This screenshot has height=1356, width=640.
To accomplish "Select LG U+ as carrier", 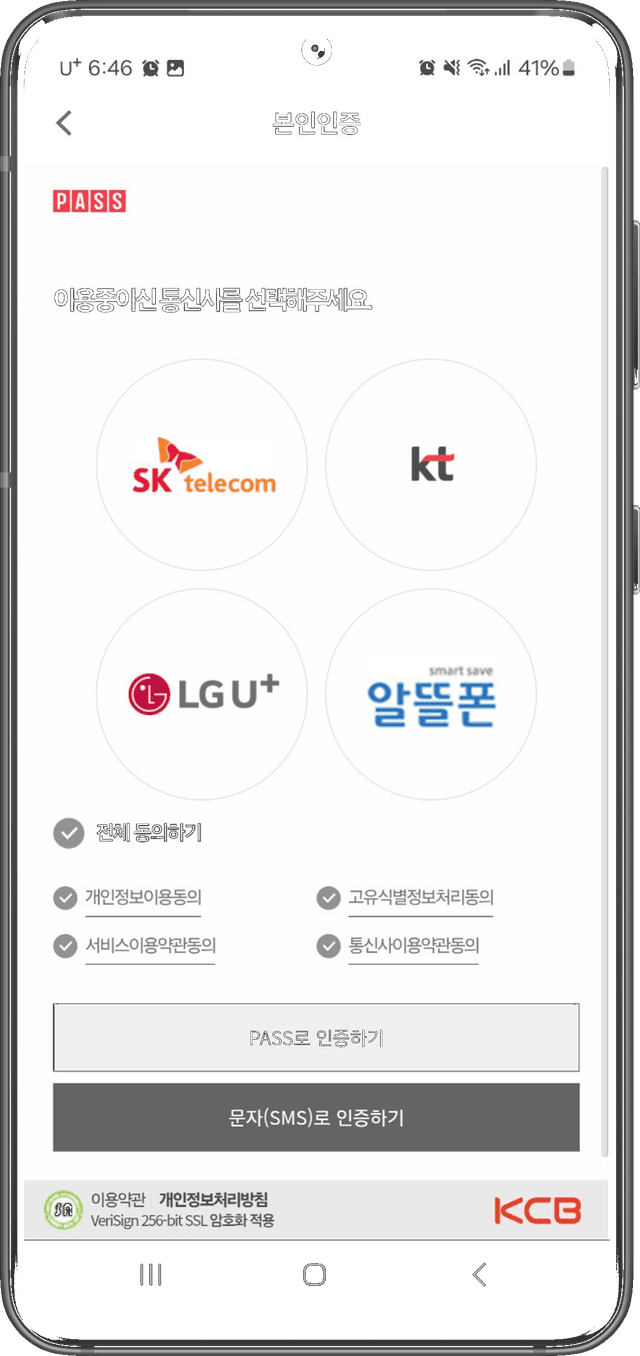I will (x=203, y=694).
